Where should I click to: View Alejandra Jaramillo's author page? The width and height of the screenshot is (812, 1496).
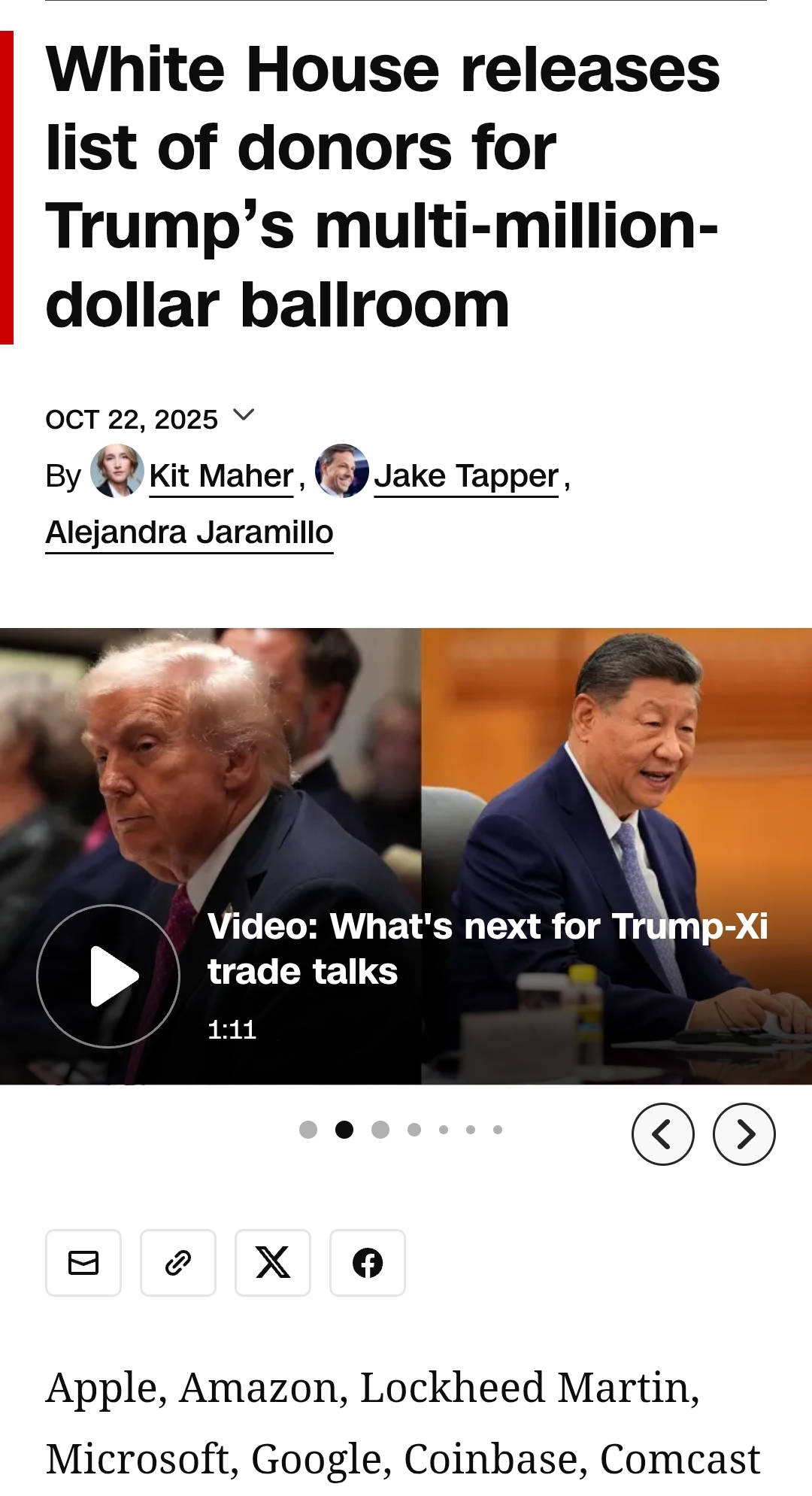coord(189,533)
